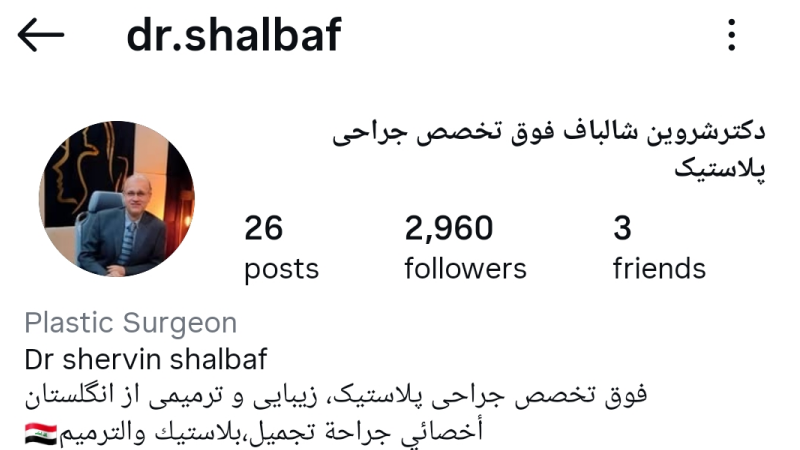800x450 pixels.
Task: Open the three-dot overflow menu
Action: (x=732, y=36)
